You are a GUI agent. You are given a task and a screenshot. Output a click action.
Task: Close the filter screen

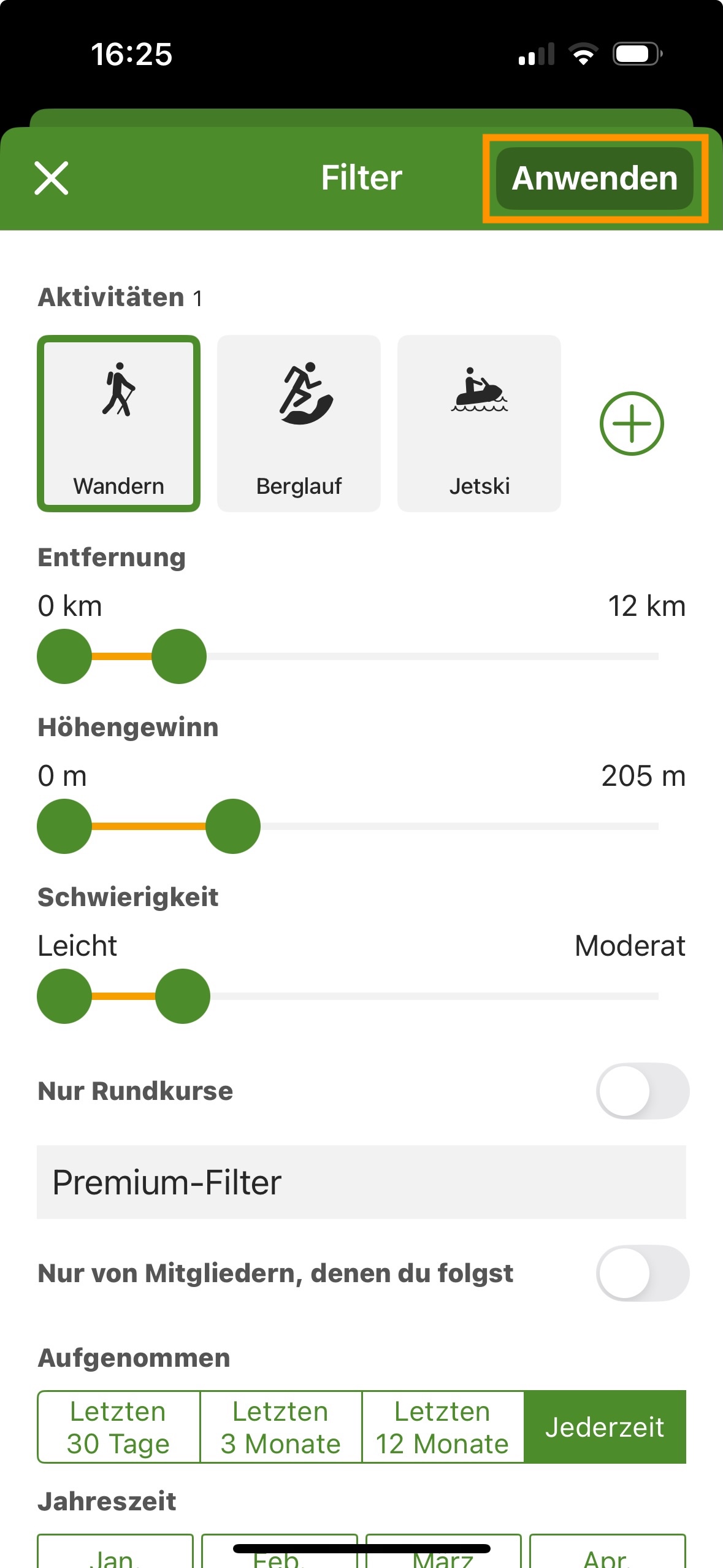(52, 178)
